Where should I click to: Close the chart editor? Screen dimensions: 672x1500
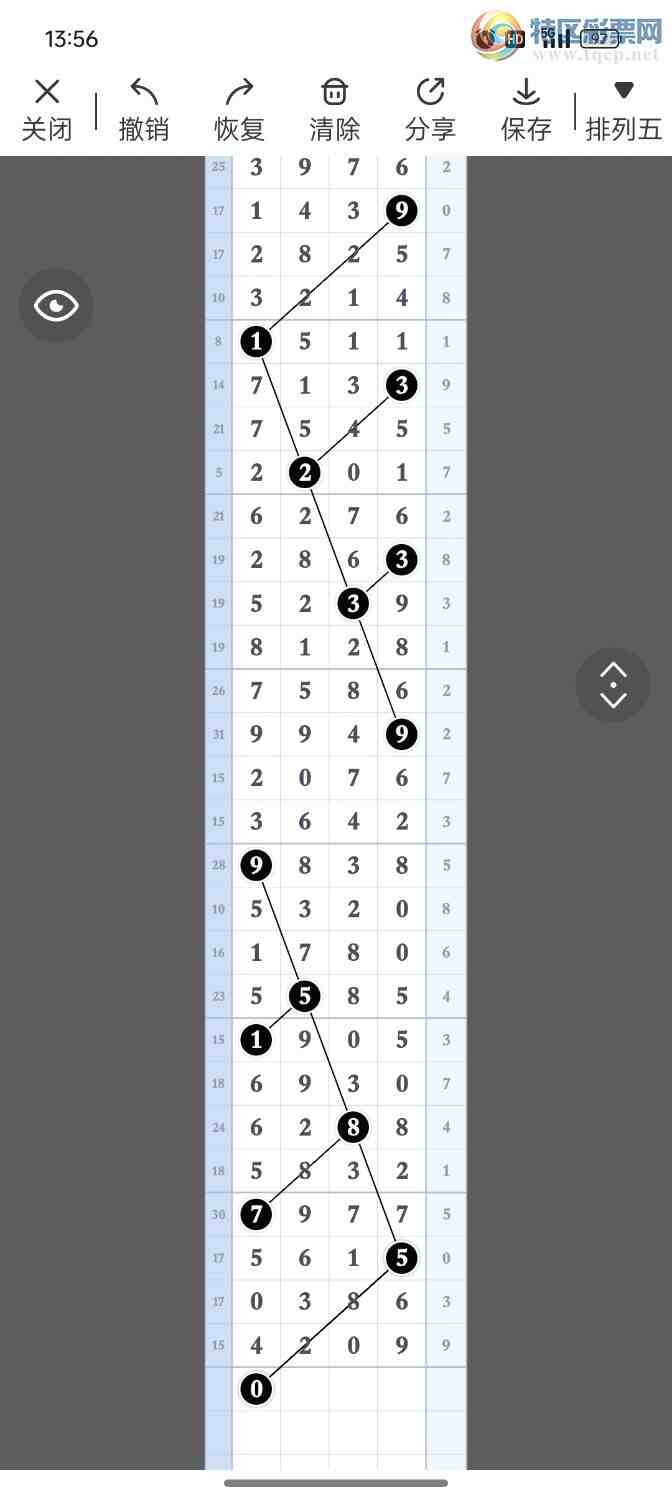[47, 110]
